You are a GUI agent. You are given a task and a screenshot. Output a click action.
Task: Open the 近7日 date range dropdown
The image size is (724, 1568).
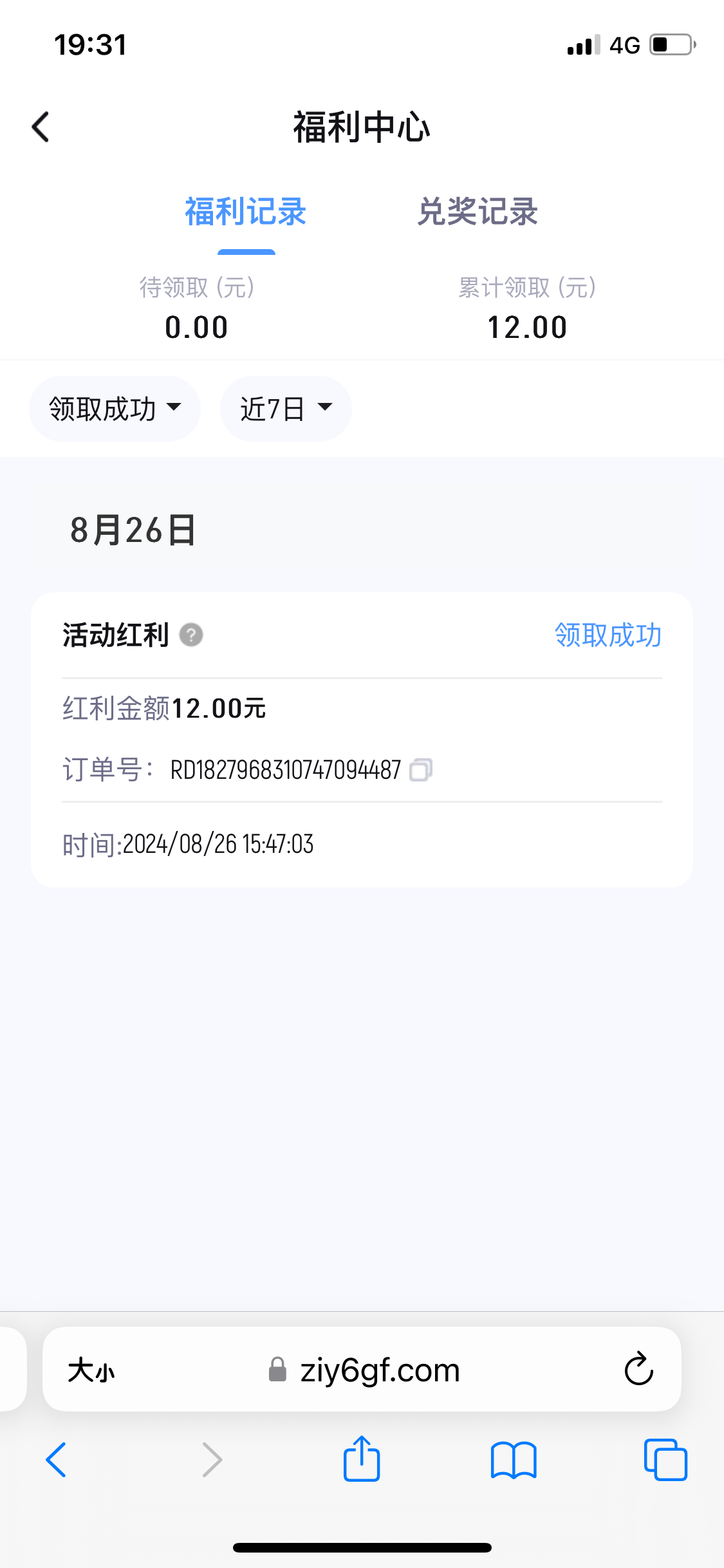point(286,409)
